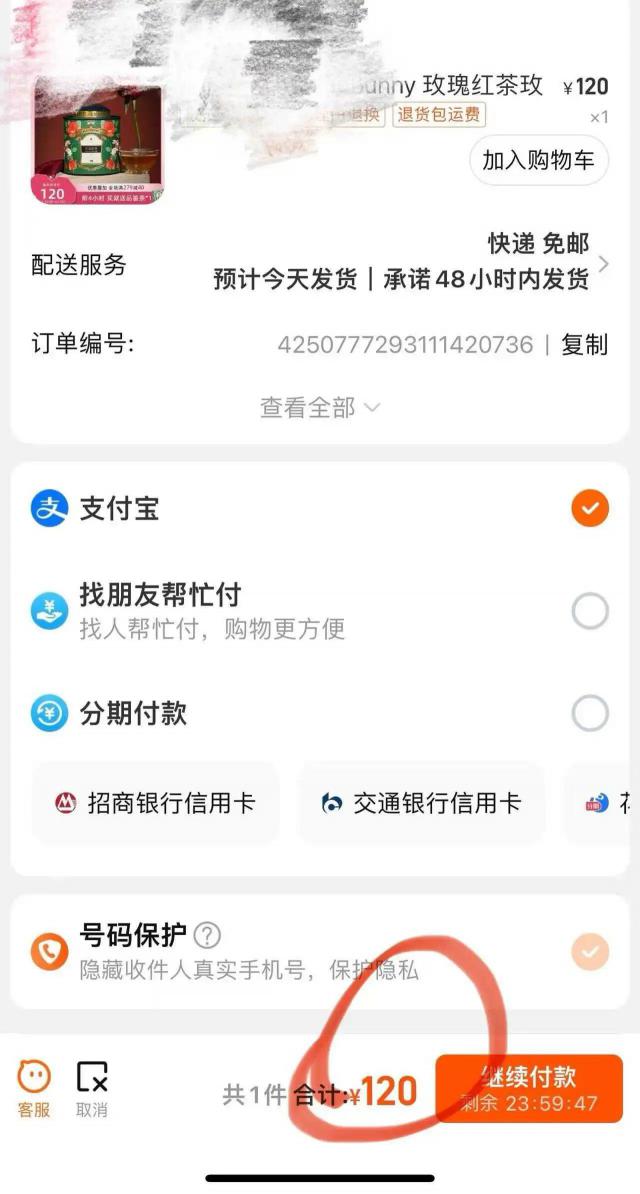640x1194 pixels.
Task: Toggle 号码保护 phone number protection
Action: [589, 951]
